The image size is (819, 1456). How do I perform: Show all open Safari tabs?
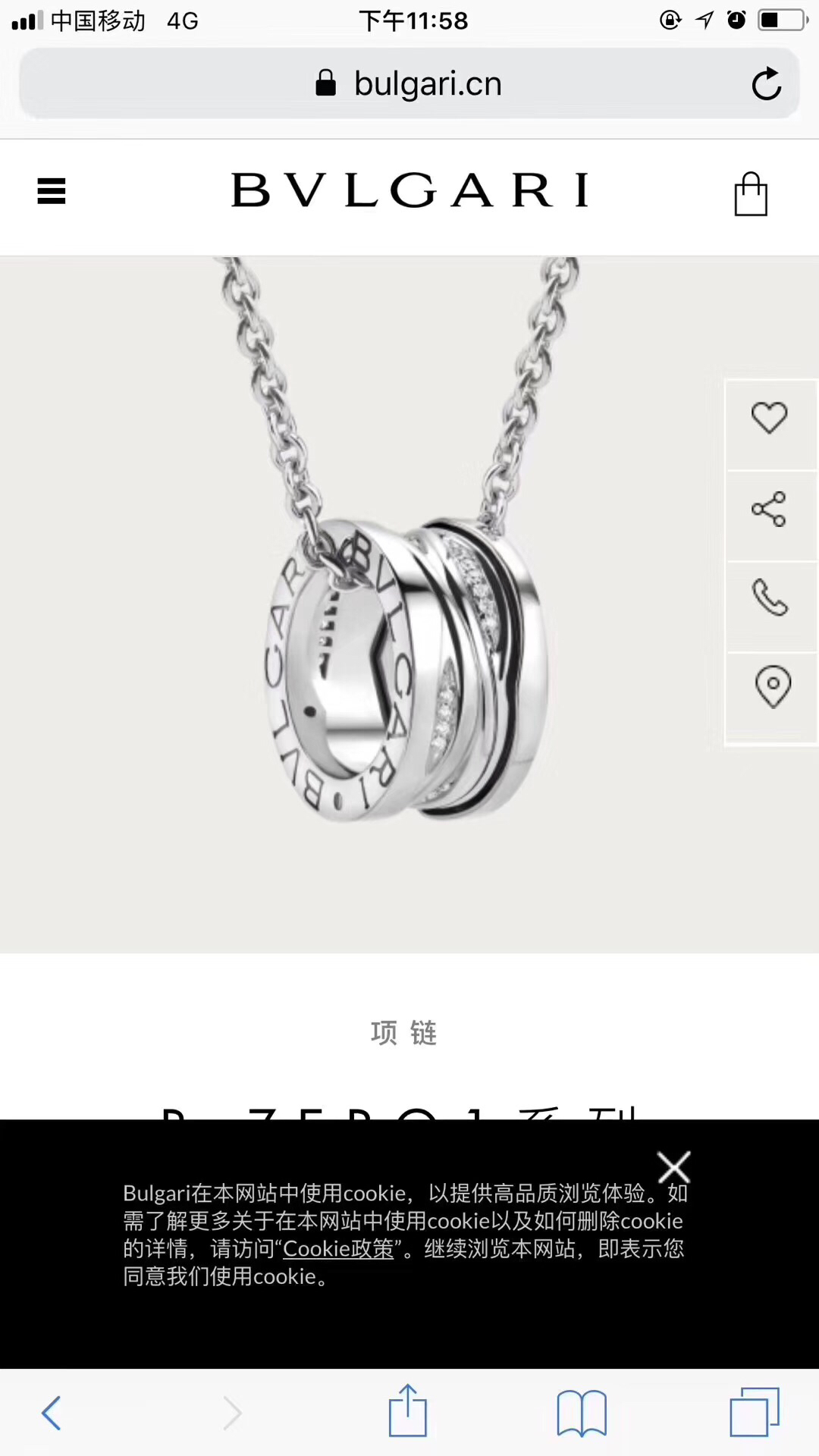point(755,1412)
